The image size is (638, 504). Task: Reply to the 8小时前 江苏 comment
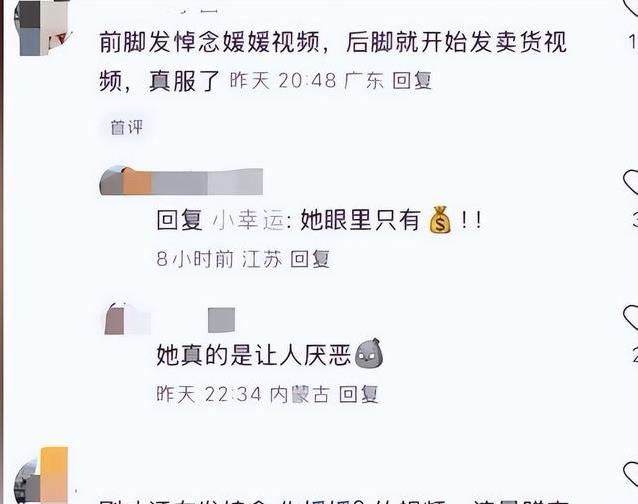tap(310, 259)
